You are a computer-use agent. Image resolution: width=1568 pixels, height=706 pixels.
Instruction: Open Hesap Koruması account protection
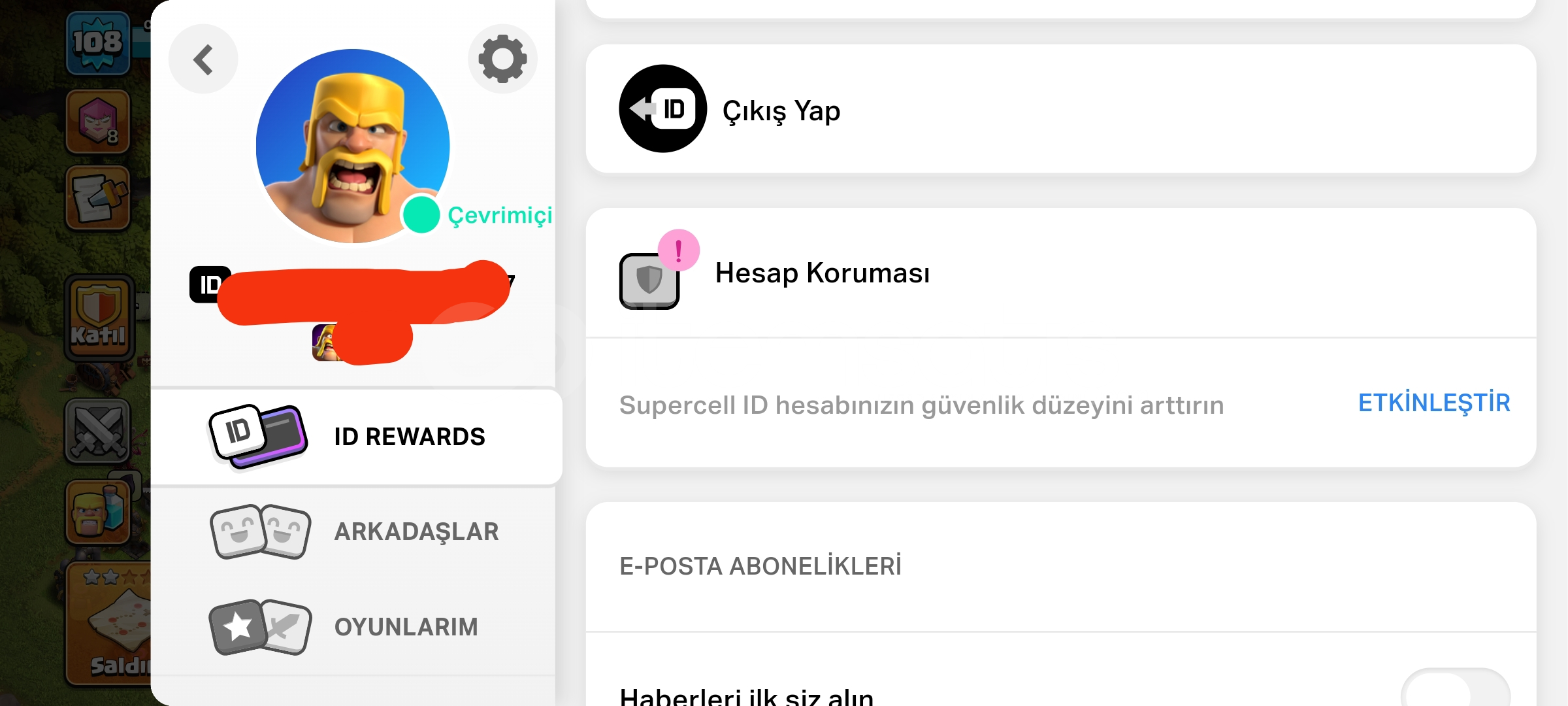[x=821, y=273]
